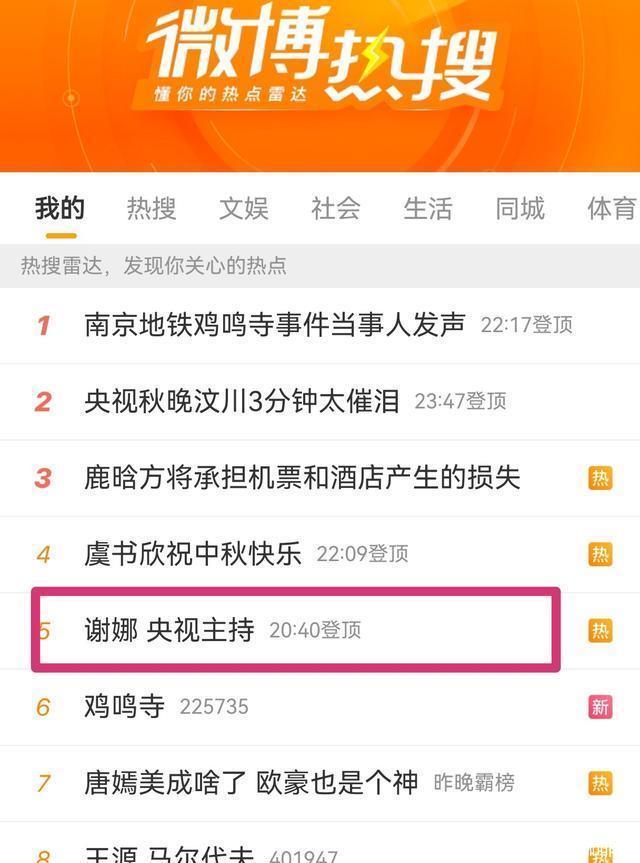Screen dimensions: 640x863
Task: Go to the 生活 tab
Action: [428, 208]
